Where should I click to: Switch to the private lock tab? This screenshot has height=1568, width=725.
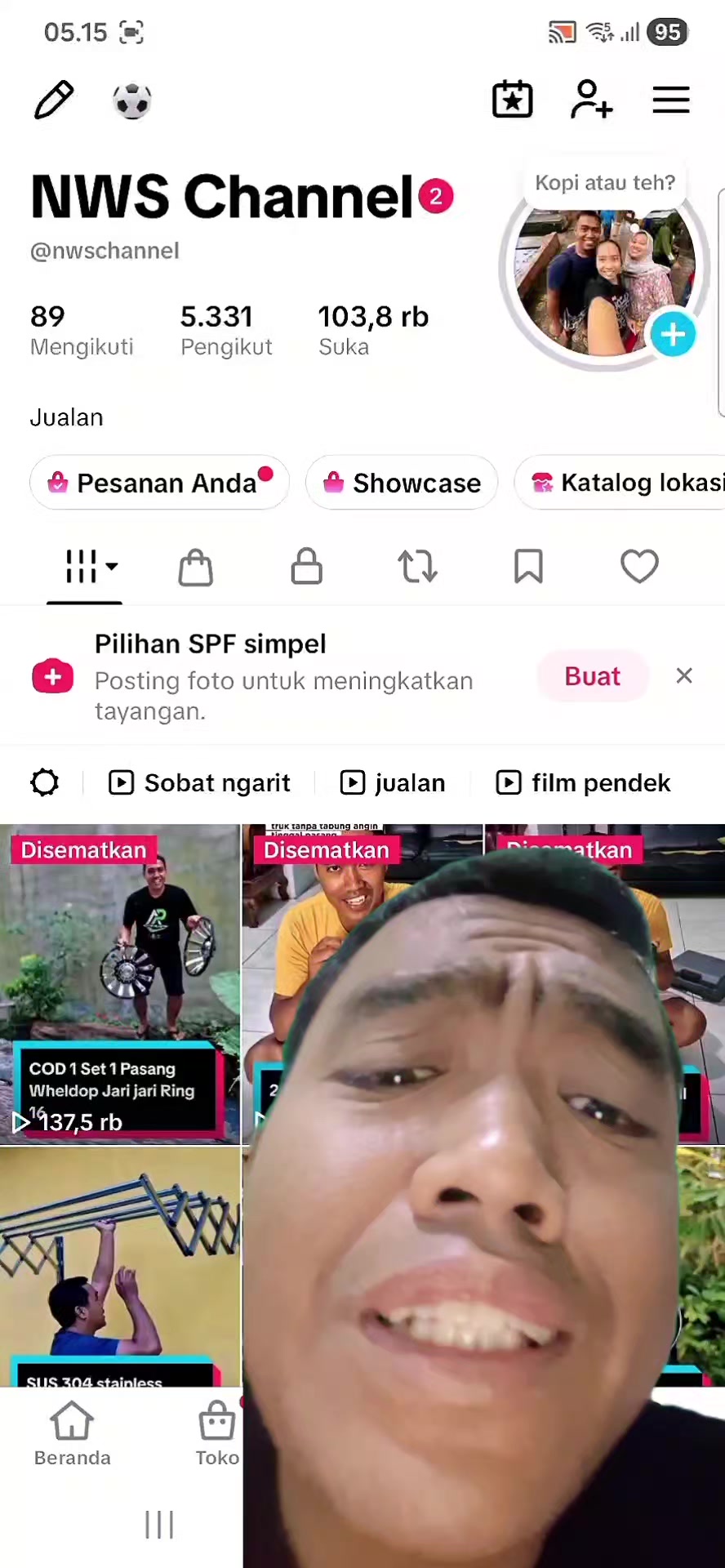(306, 567)
